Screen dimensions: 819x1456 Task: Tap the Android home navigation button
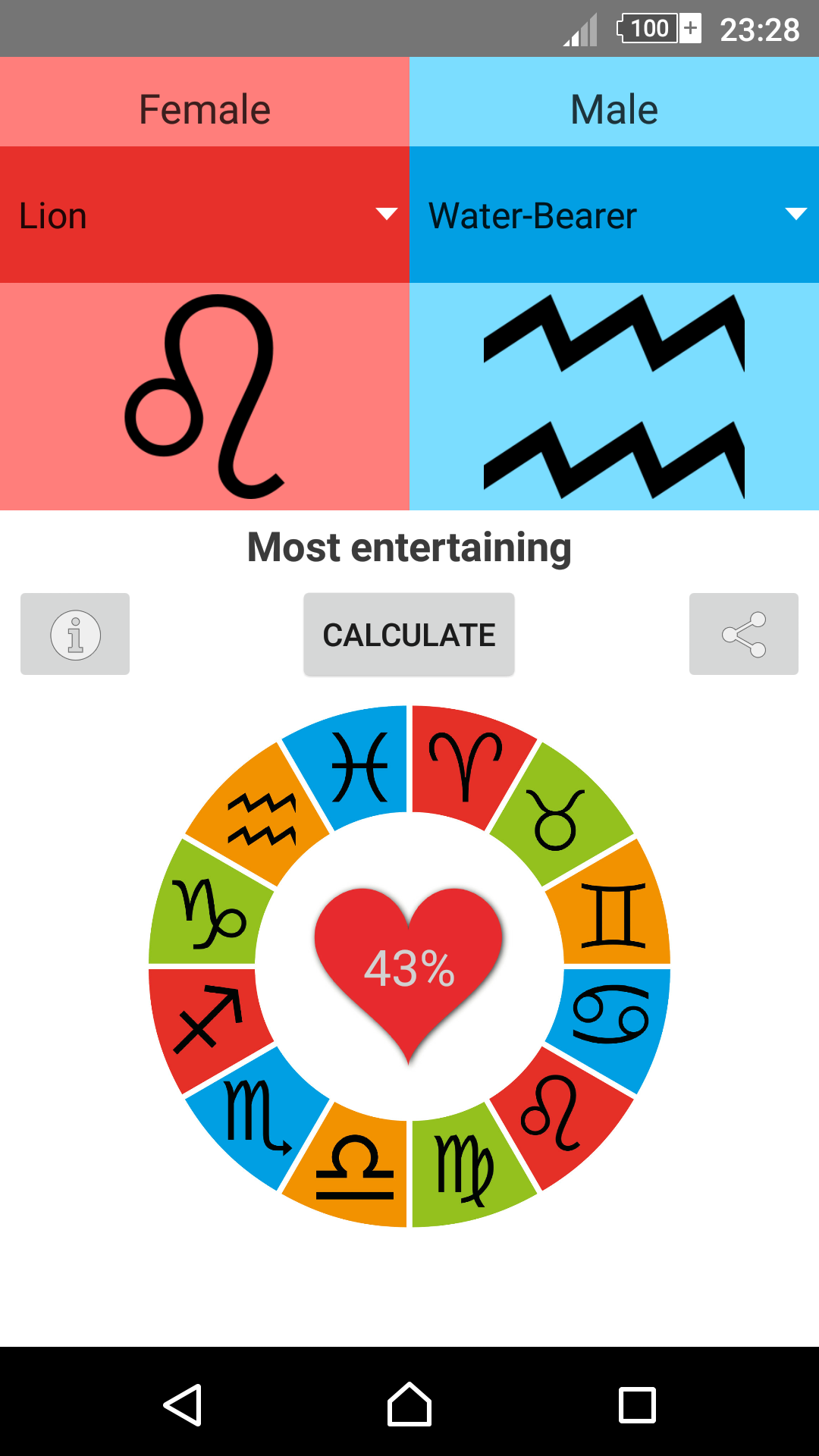[409, 1403]
